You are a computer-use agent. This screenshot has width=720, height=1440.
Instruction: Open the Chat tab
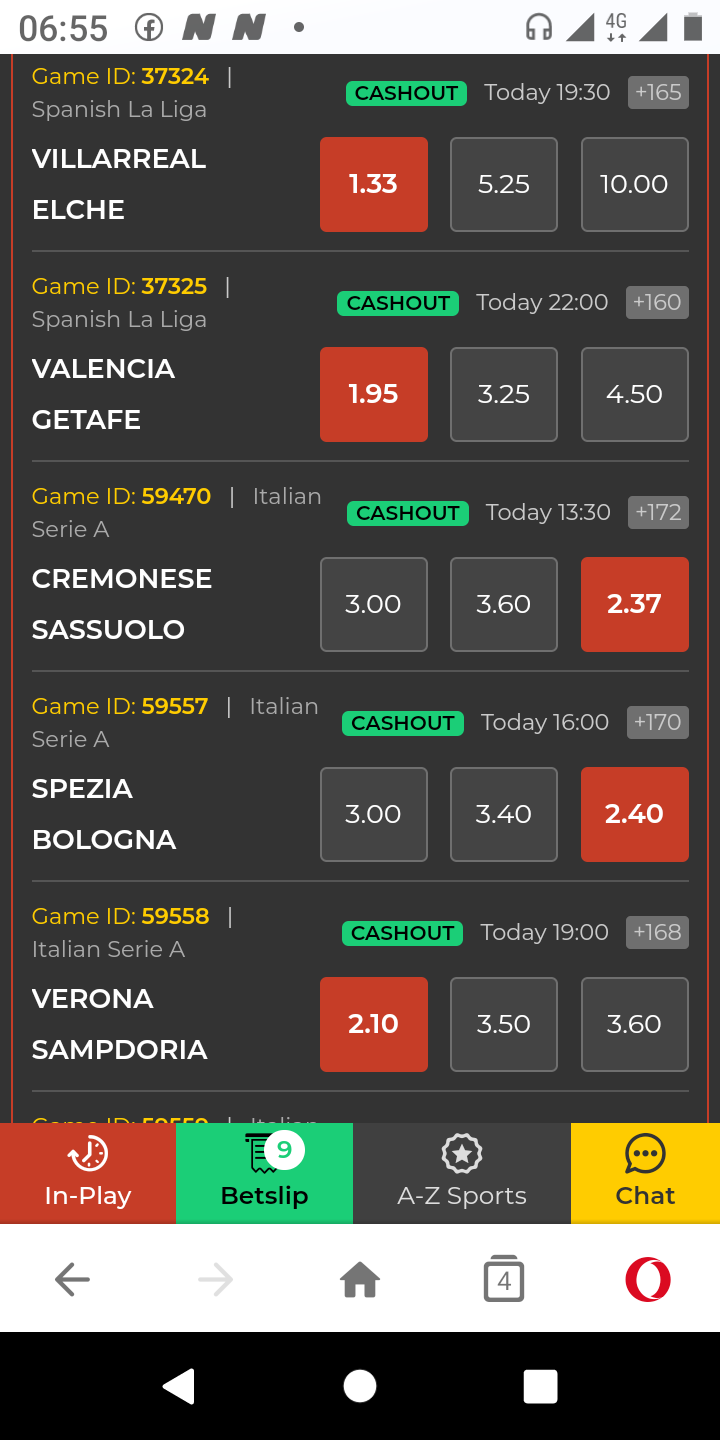645,1173
